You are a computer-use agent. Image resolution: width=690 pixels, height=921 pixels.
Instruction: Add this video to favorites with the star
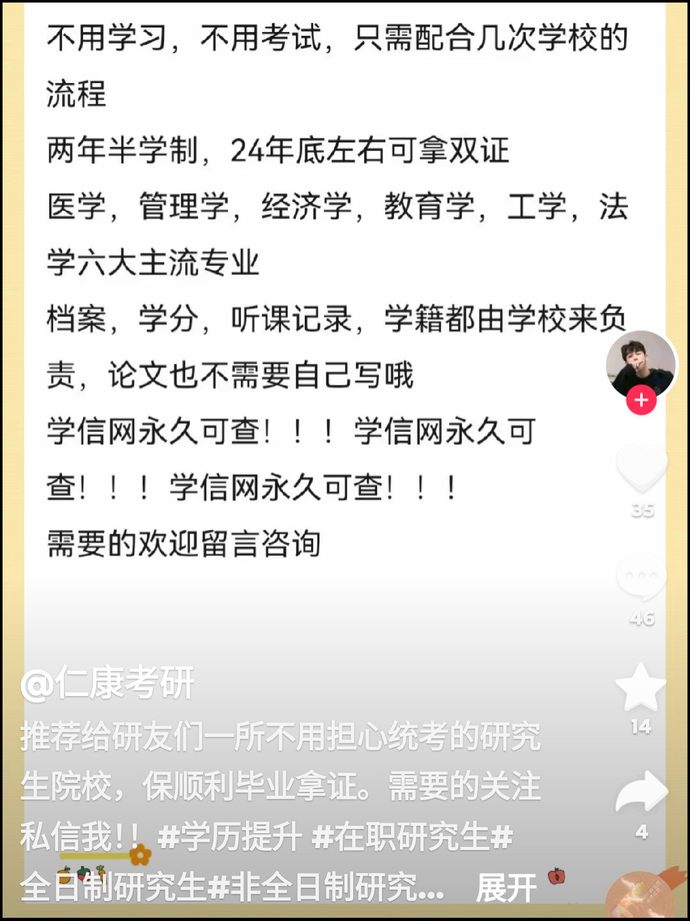640,688
